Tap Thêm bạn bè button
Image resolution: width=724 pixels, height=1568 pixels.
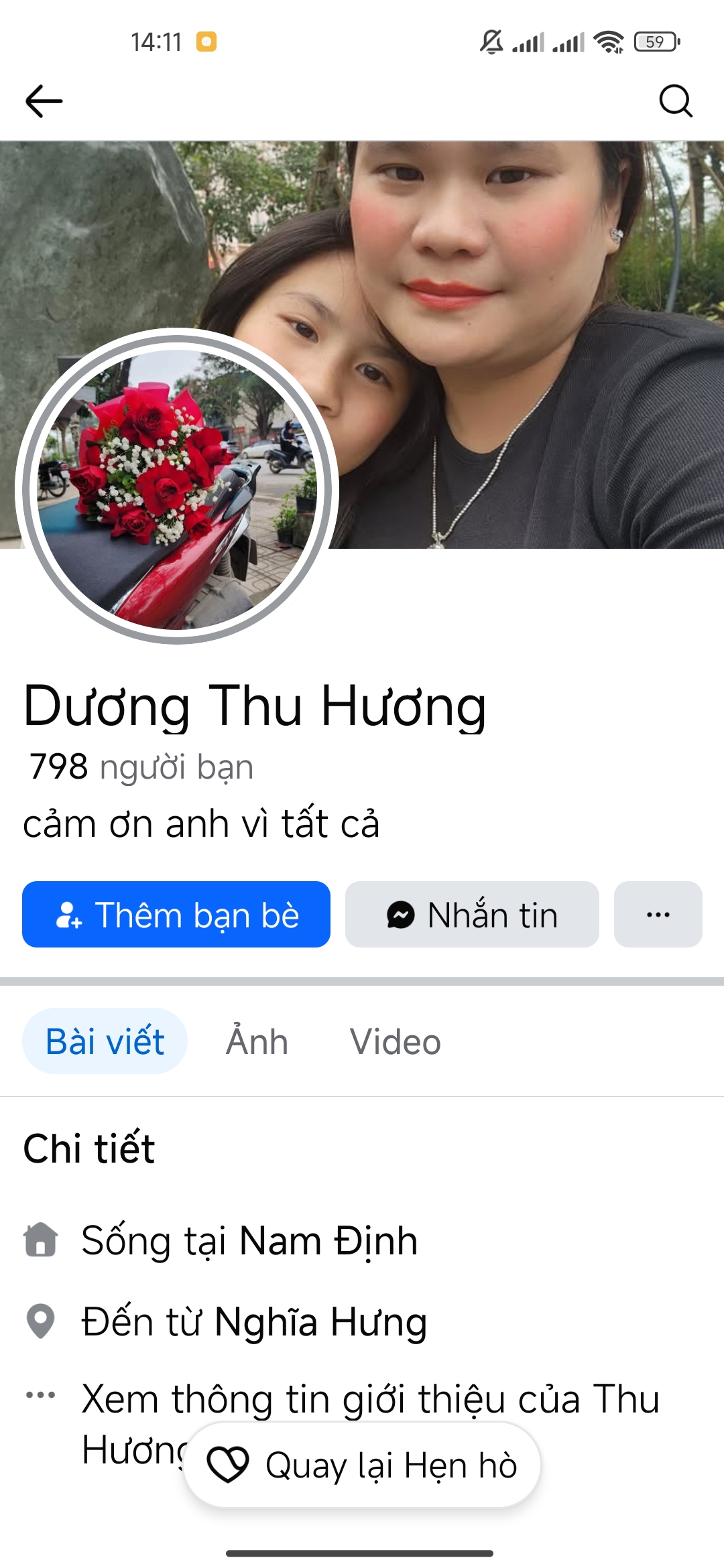[176, 915]
